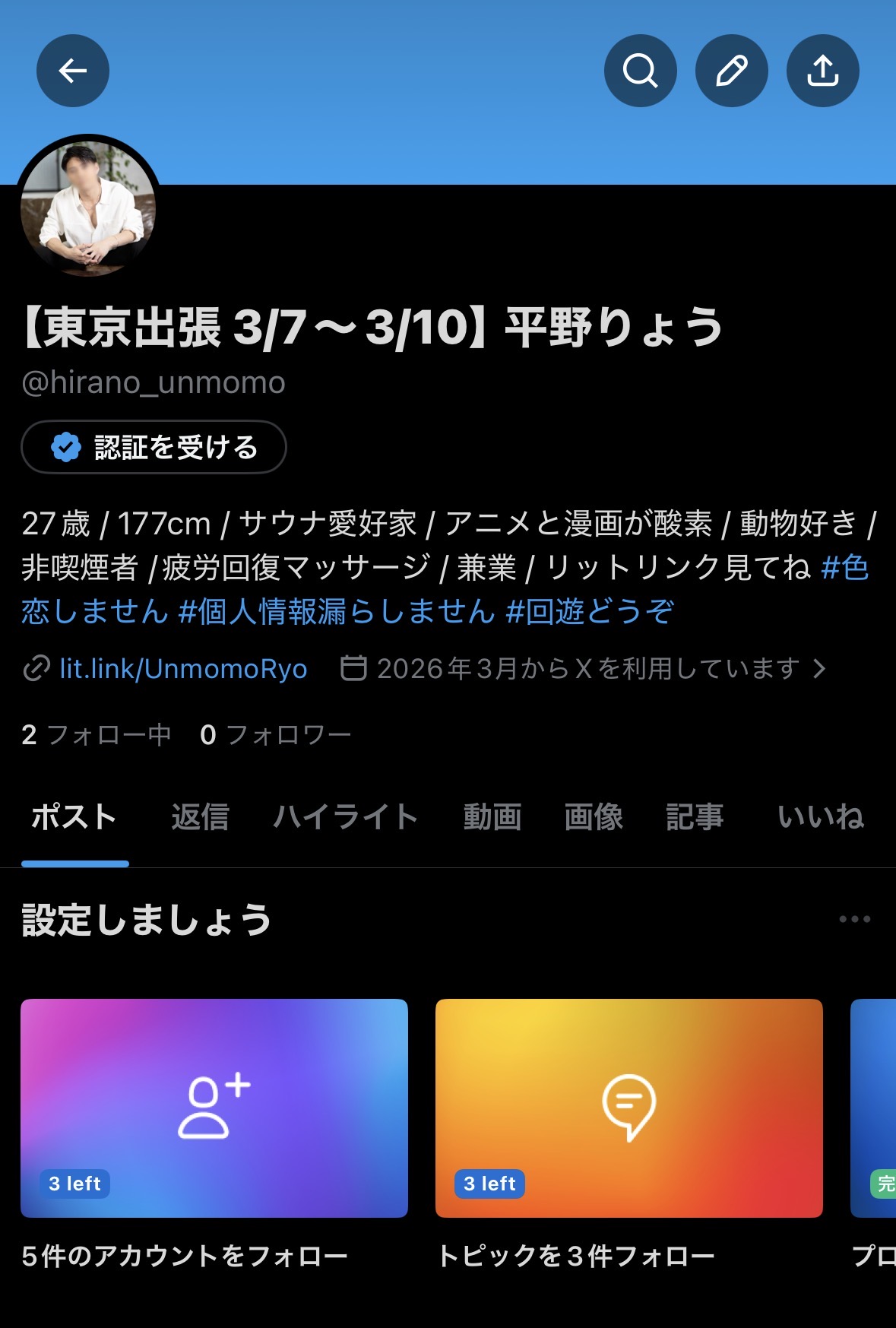
Task: Open the 2026年3月からXを利用しています details
Action: 587,669
